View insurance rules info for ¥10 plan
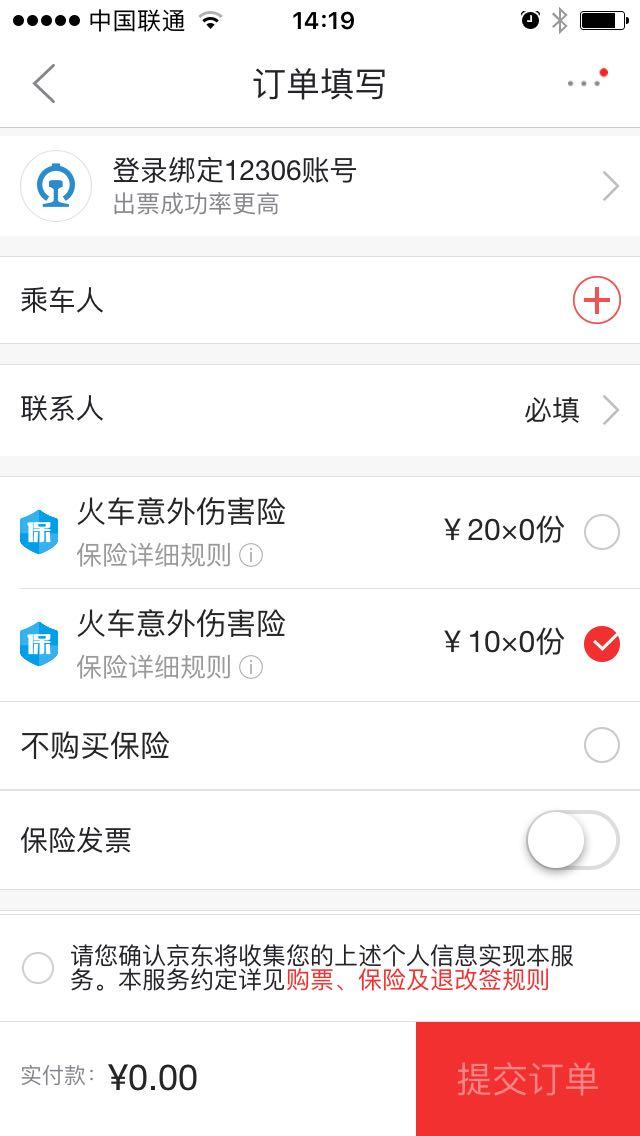Viewport: 640px width, 1136px height. coord(251,668)
